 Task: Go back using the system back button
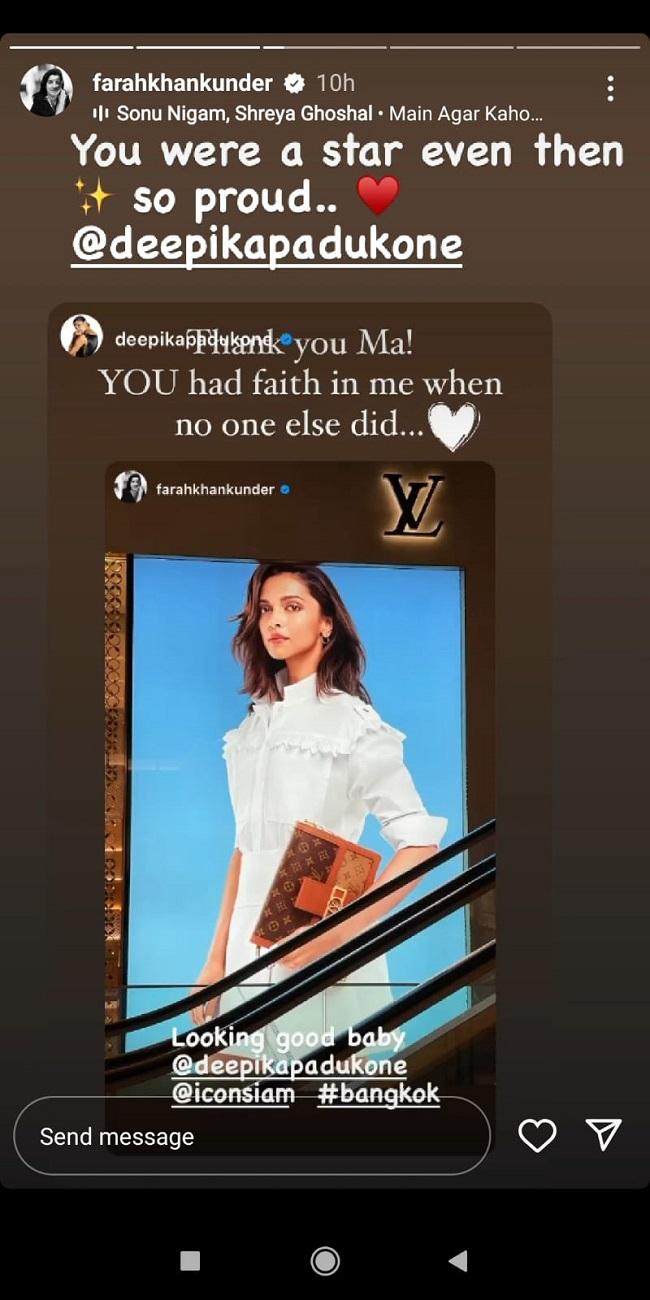click(x=458, y=1261)
